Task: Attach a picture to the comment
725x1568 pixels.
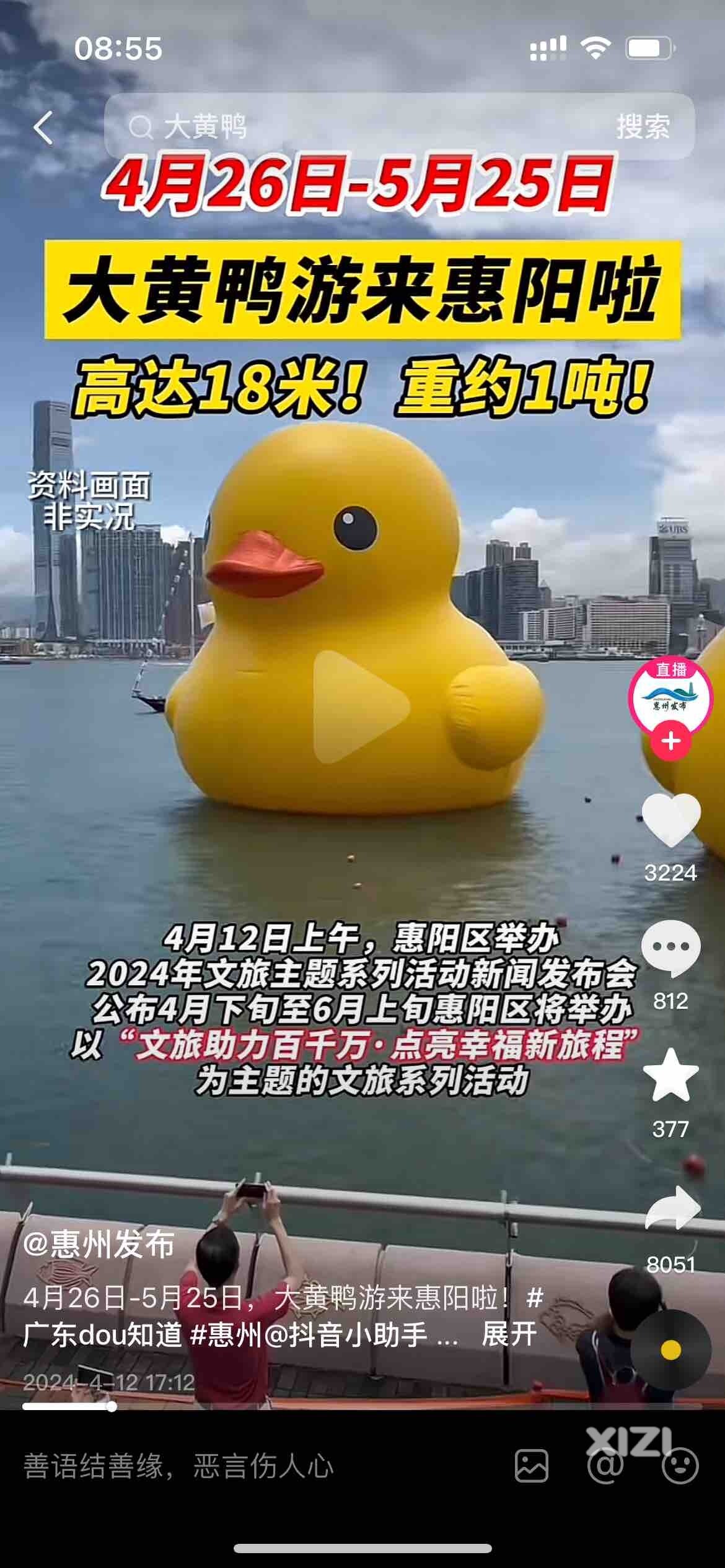Action: 532,1466
